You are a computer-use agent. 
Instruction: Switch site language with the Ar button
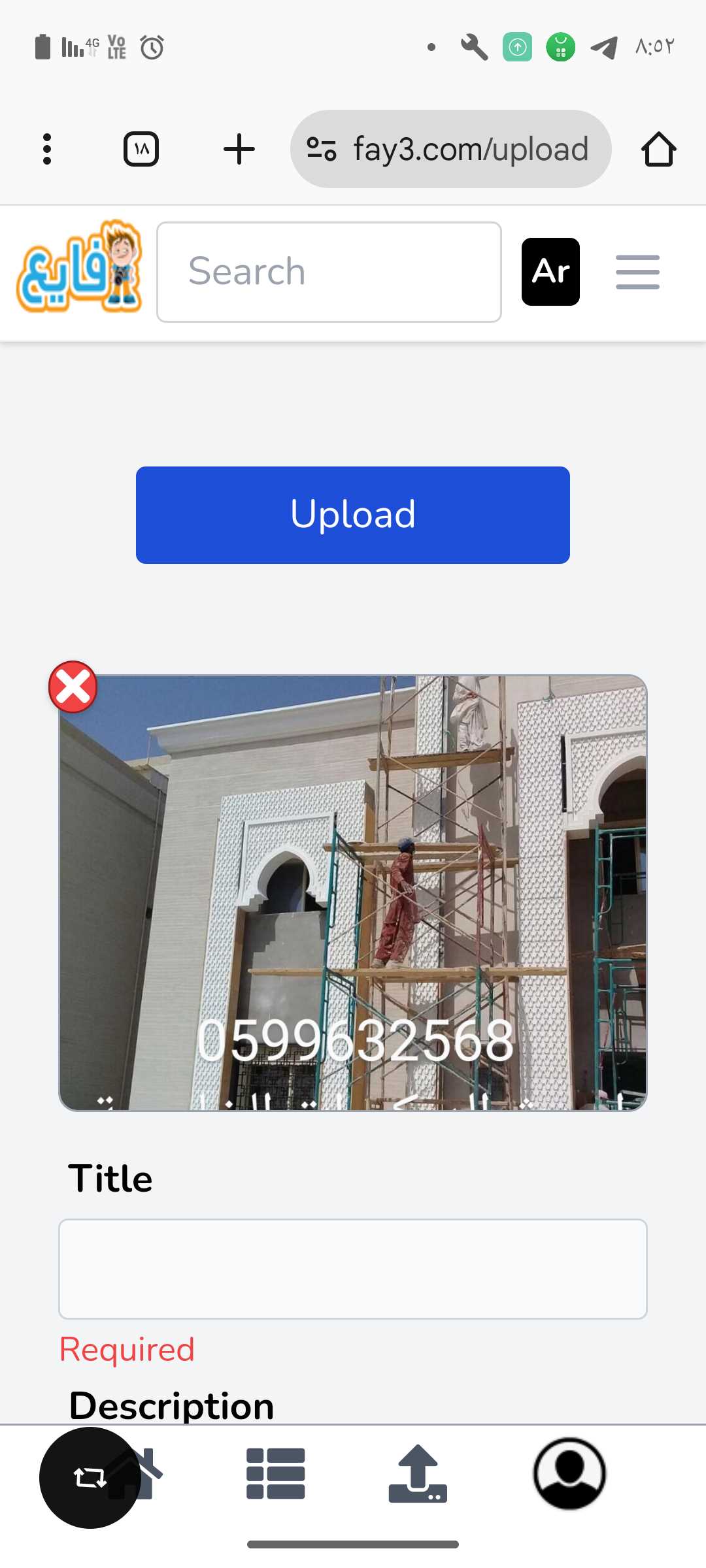pos(550,272)
